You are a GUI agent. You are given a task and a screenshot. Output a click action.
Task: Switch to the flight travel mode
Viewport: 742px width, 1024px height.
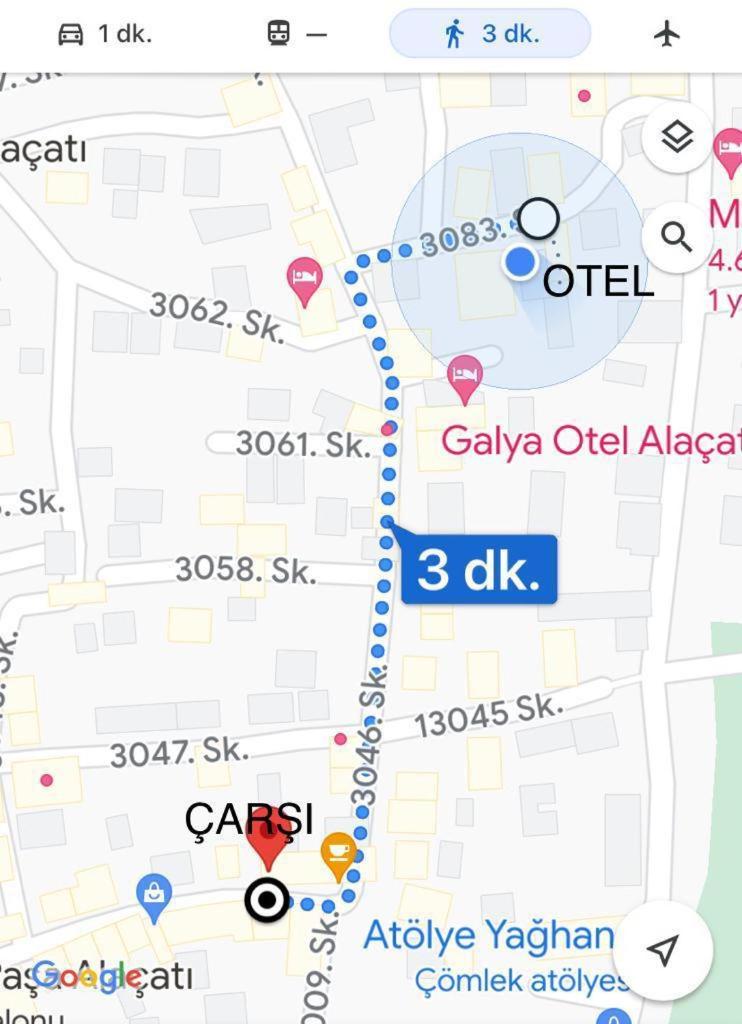pyautogui.click(x=667, y=34)
